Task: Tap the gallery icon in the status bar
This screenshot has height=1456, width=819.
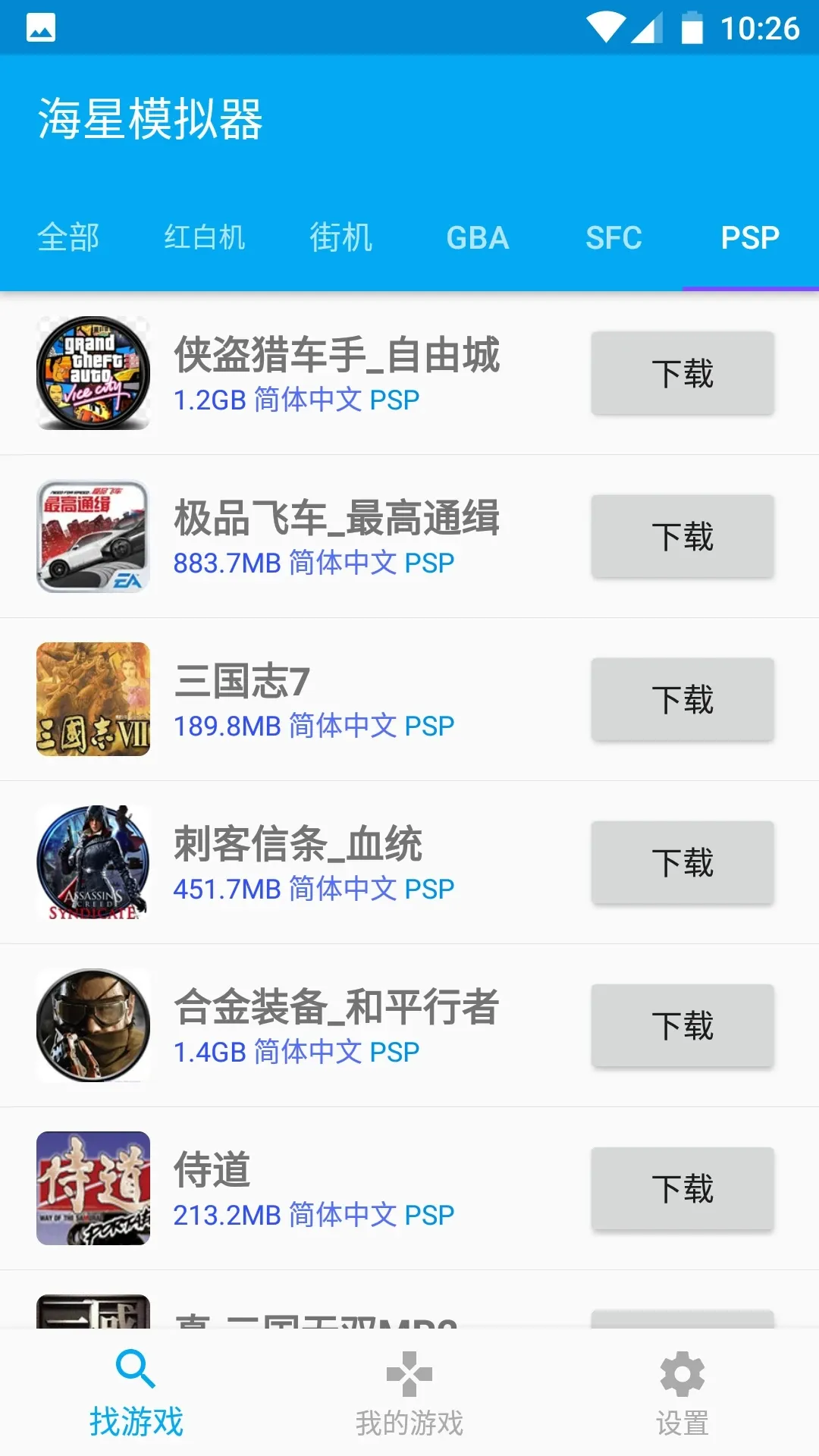Action: click(39, 27)
